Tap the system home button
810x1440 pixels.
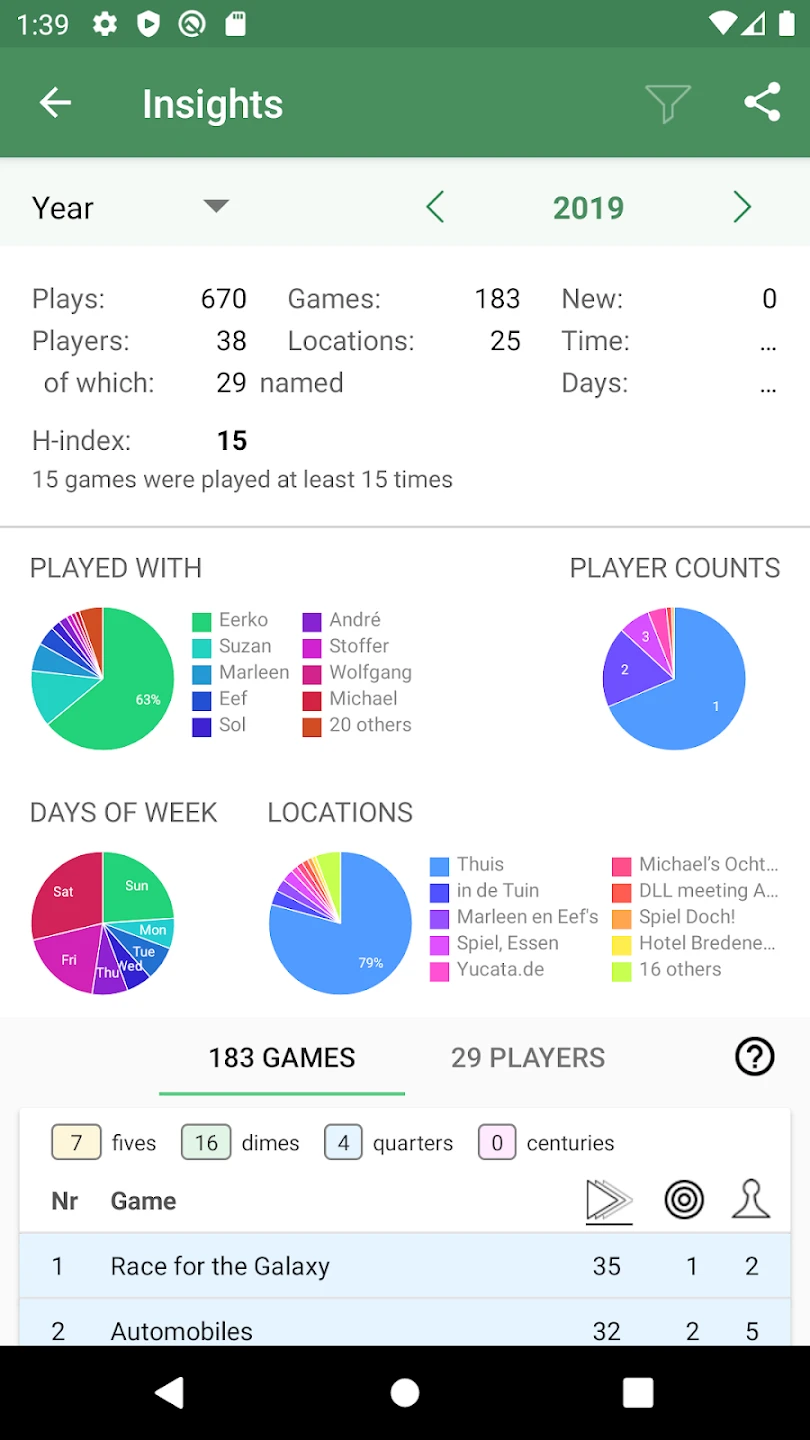point(404,1392)
